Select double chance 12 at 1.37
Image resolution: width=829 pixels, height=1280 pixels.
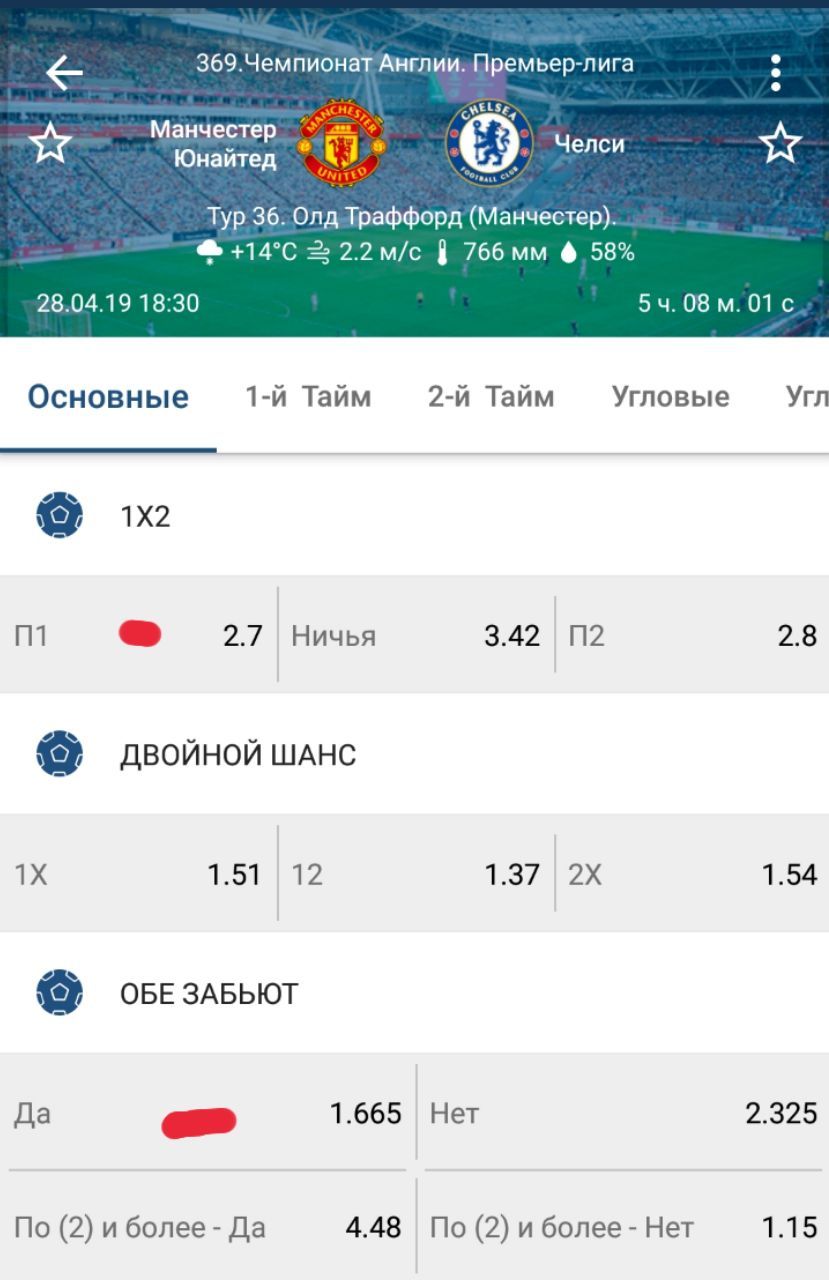click(x=415, y=875)
